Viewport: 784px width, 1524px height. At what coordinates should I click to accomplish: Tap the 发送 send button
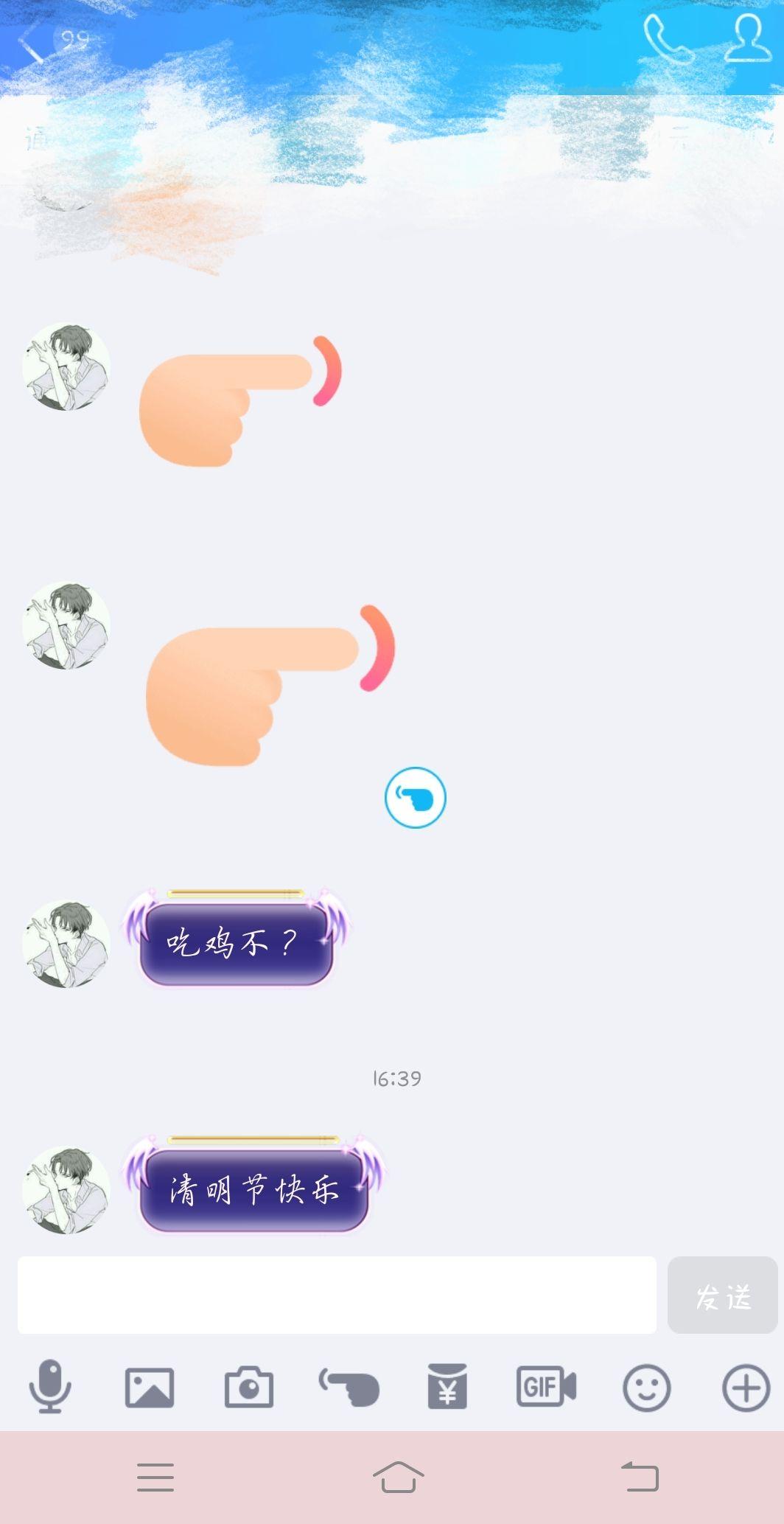(722, 1295)
